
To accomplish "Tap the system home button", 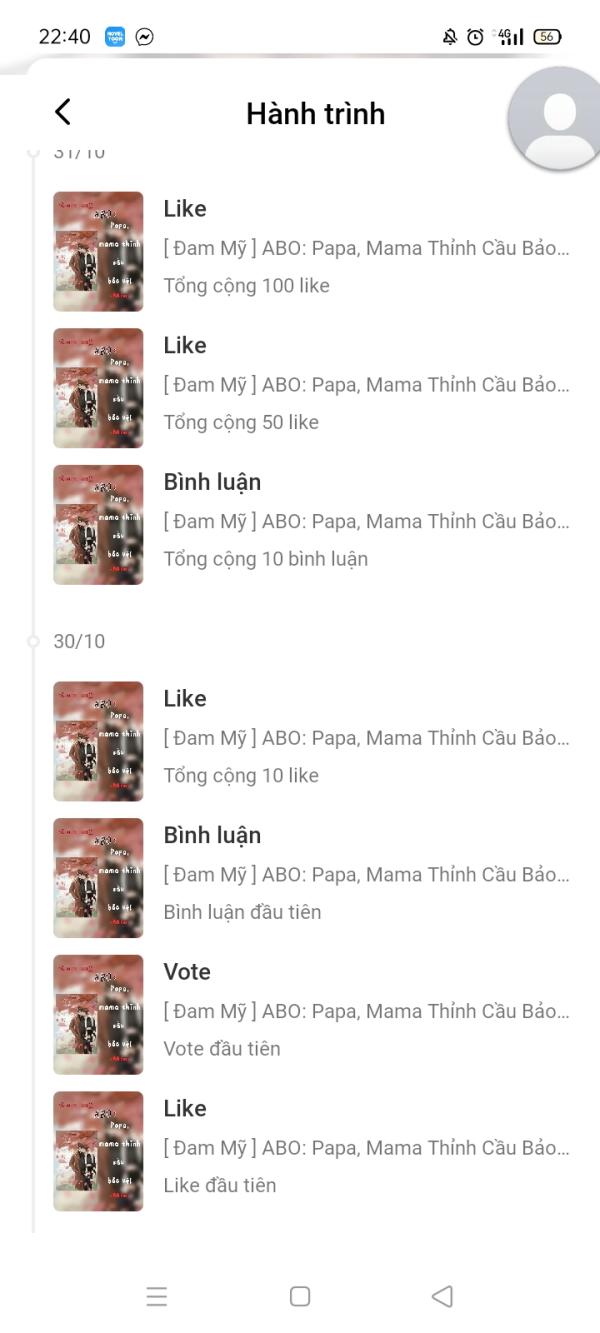I will [x=299, y=1296].
